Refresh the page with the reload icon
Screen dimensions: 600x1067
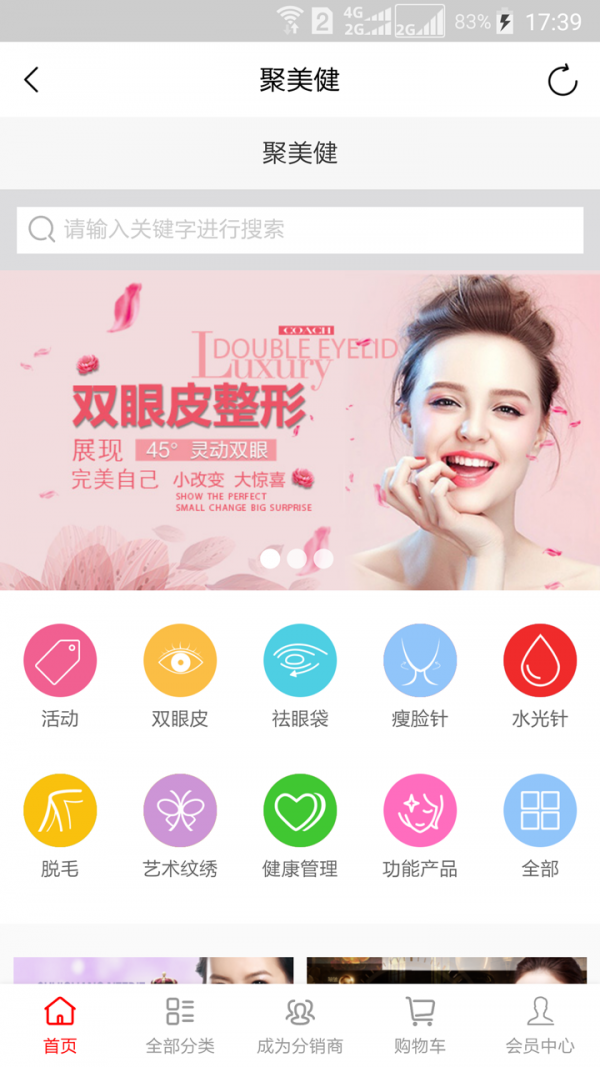[563, 80]
